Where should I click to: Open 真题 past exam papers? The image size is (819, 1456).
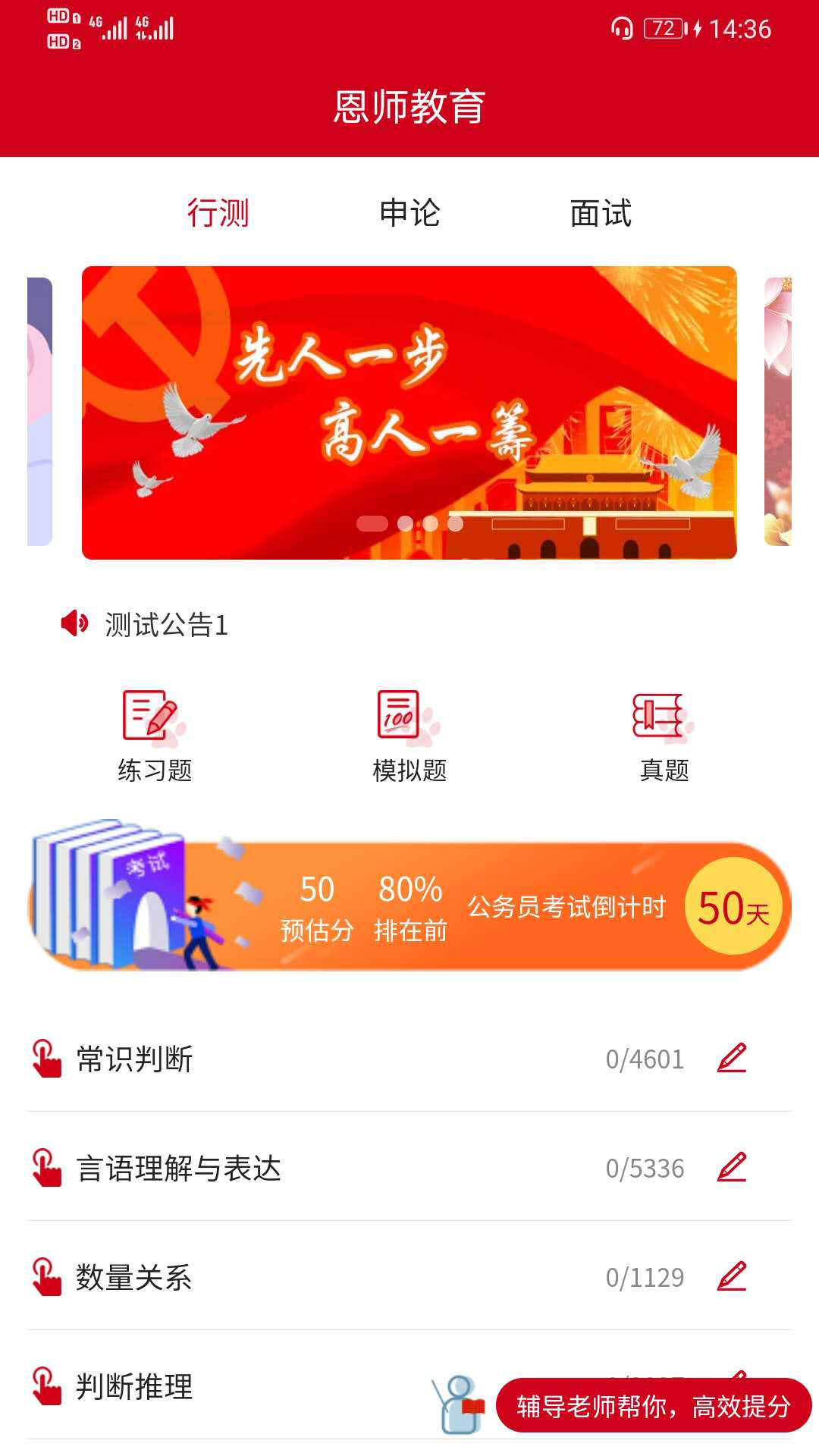(x=664, y=736)
